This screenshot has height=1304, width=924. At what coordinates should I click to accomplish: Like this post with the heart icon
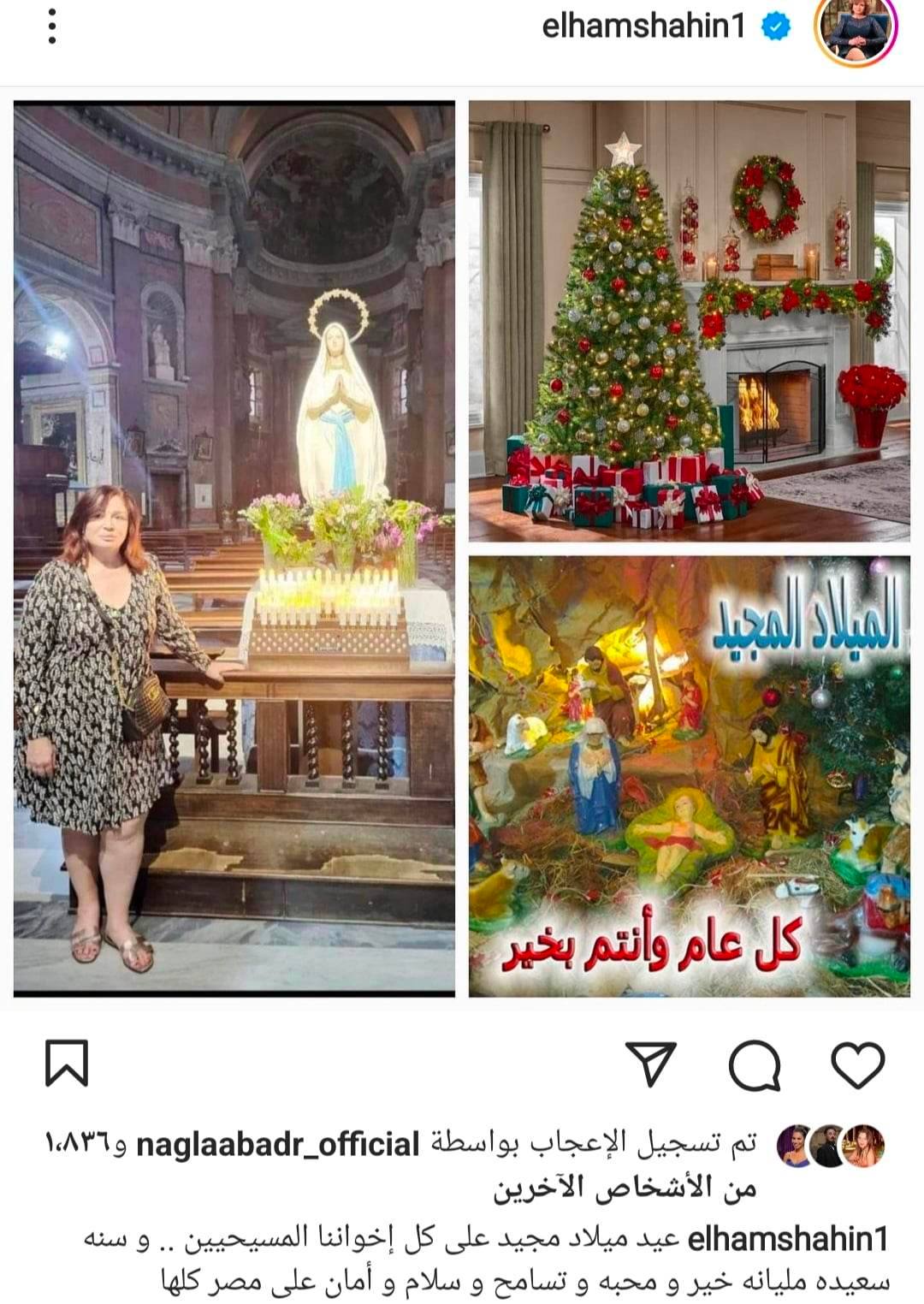tap(857, 1064)
